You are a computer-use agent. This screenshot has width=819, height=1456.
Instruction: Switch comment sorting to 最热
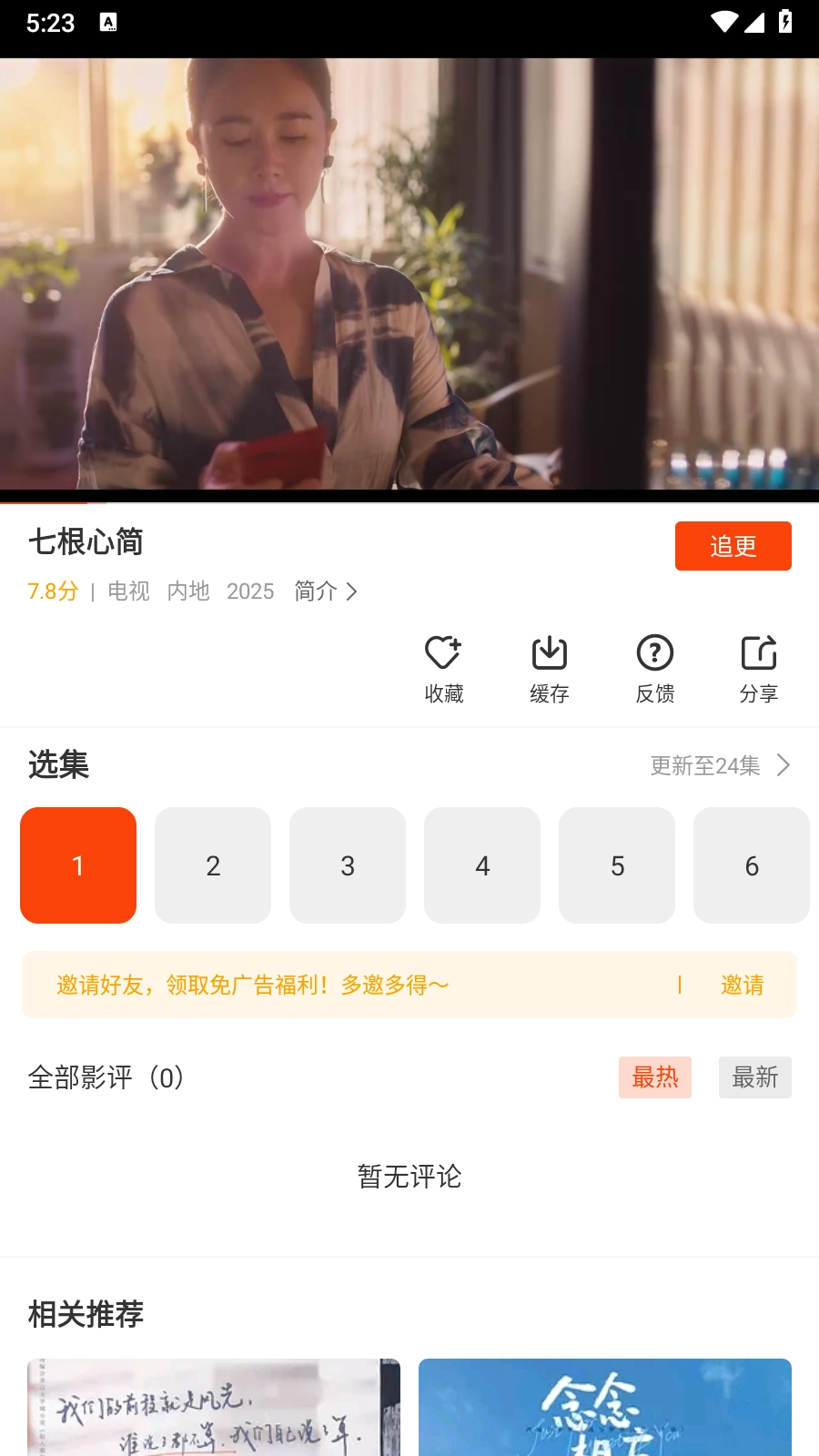[654, 1077]
